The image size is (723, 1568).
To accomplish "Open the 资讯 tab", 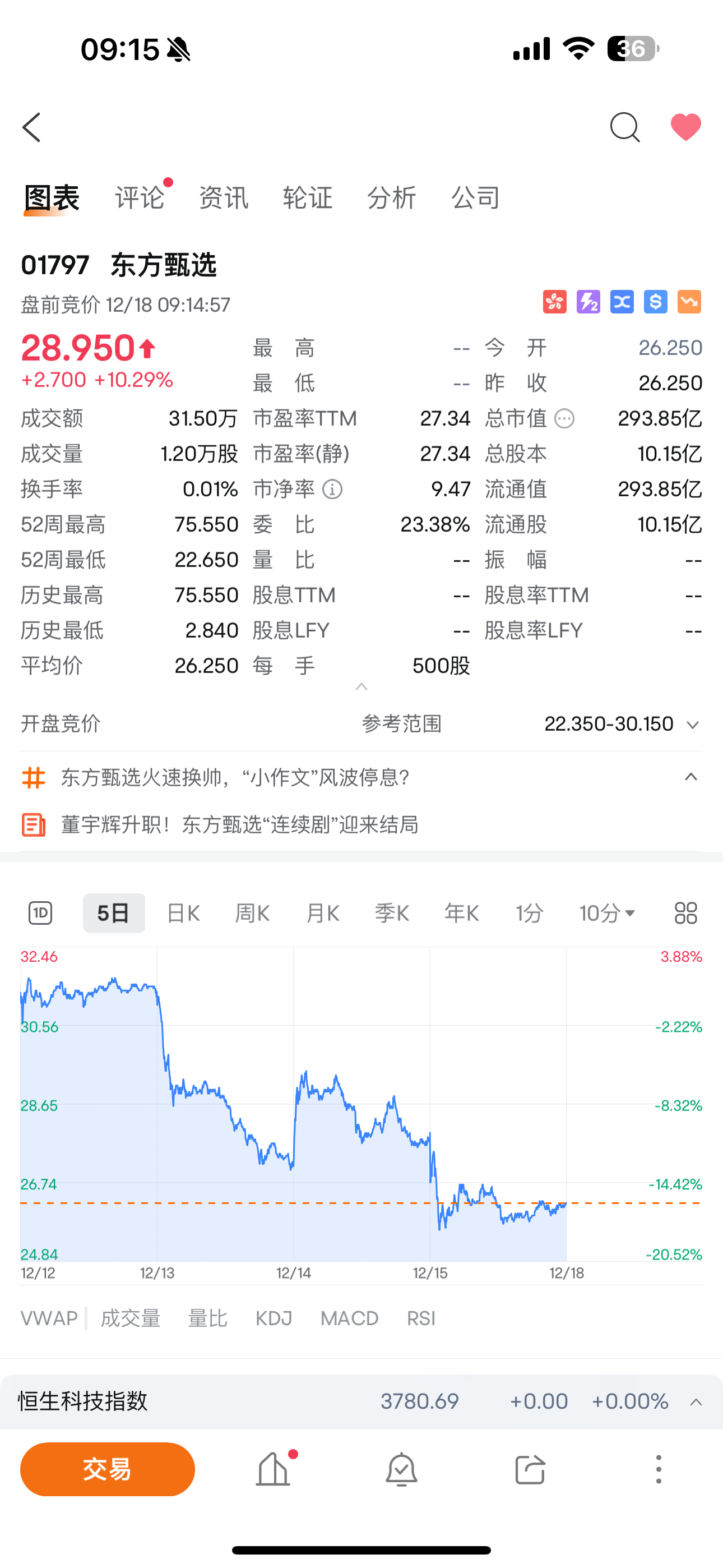I will 224,198.
